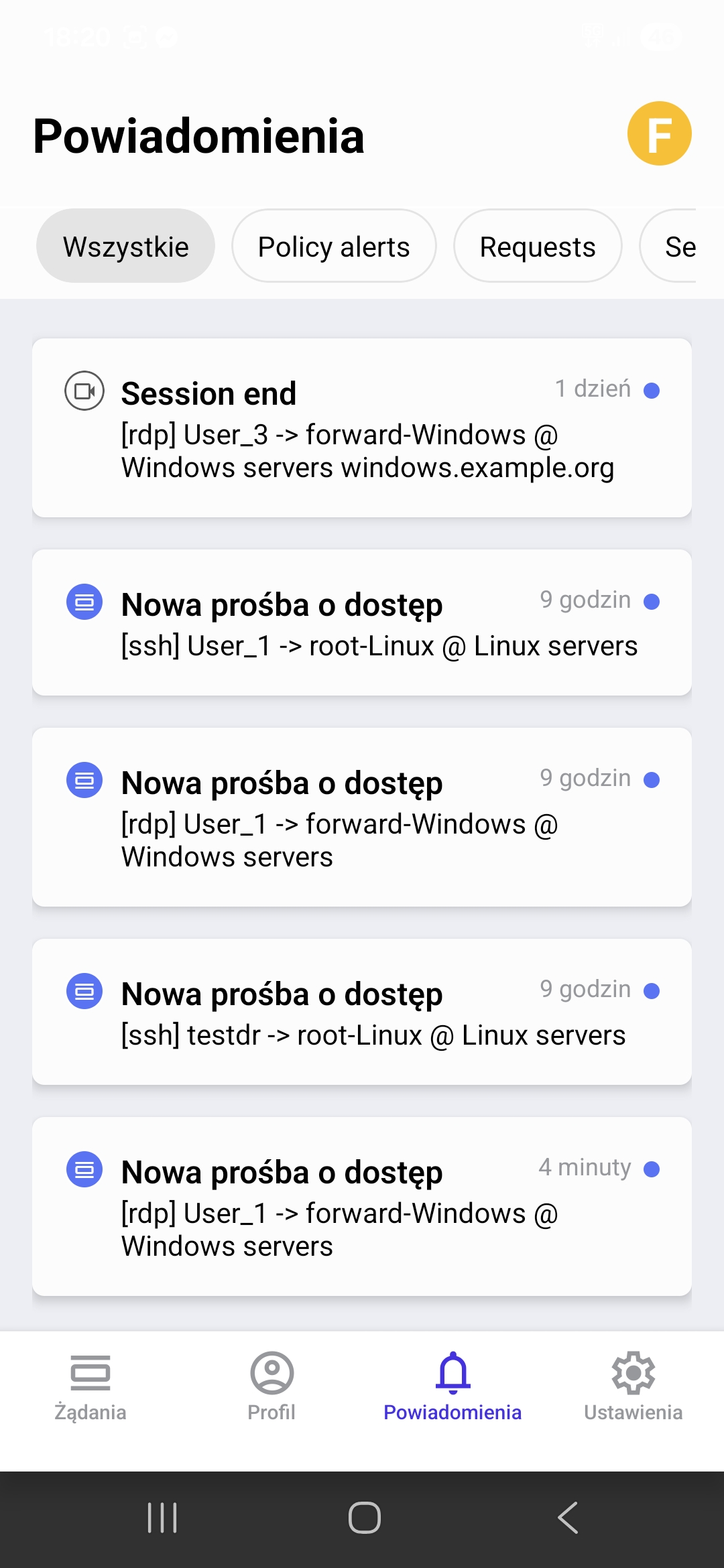Open the Ustawienia settings tab
Image resolution: width=724 pixels, height=1568 pixels.
coord(633,1387)
